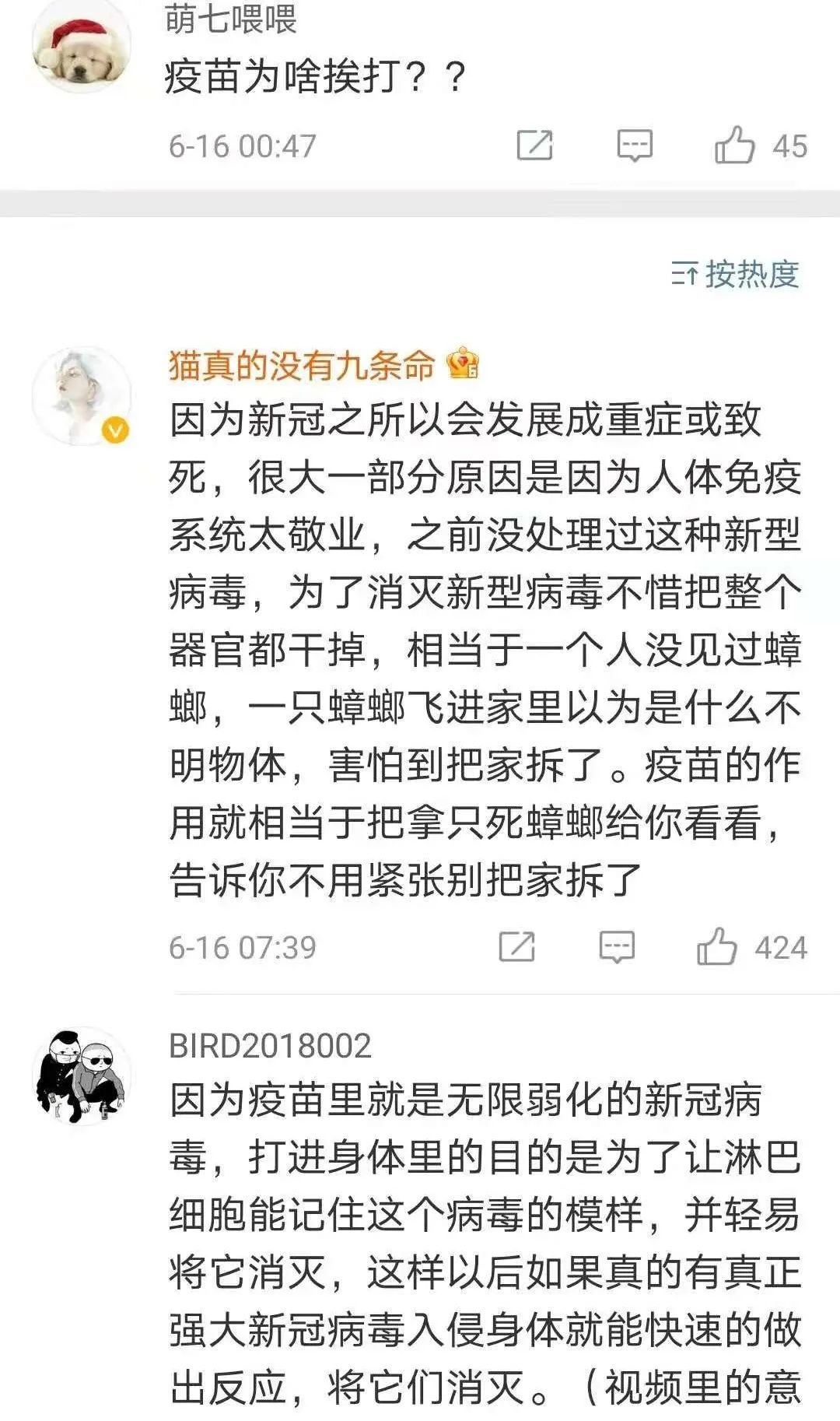Tap BIRD2018002's avatar picture
Image resolution: width=840 pixels, height=1421 pixels.
pos(81,1075)
